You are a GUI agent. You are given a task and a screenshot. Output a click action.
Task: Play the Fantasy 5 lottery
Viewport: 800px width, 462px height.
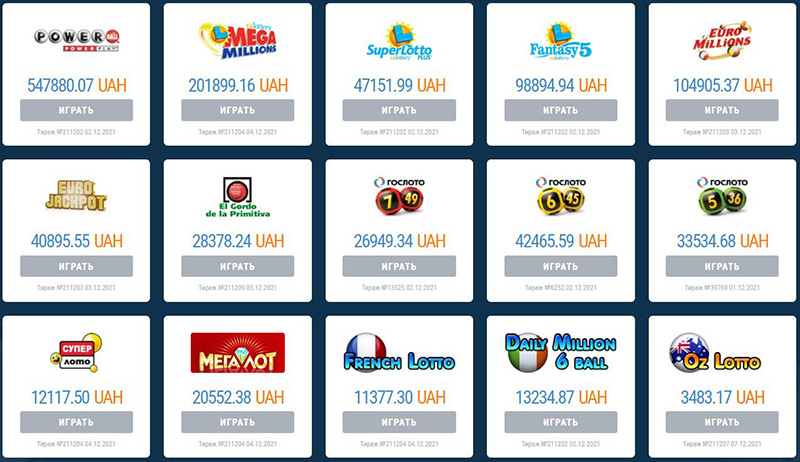tap(560, 110)
